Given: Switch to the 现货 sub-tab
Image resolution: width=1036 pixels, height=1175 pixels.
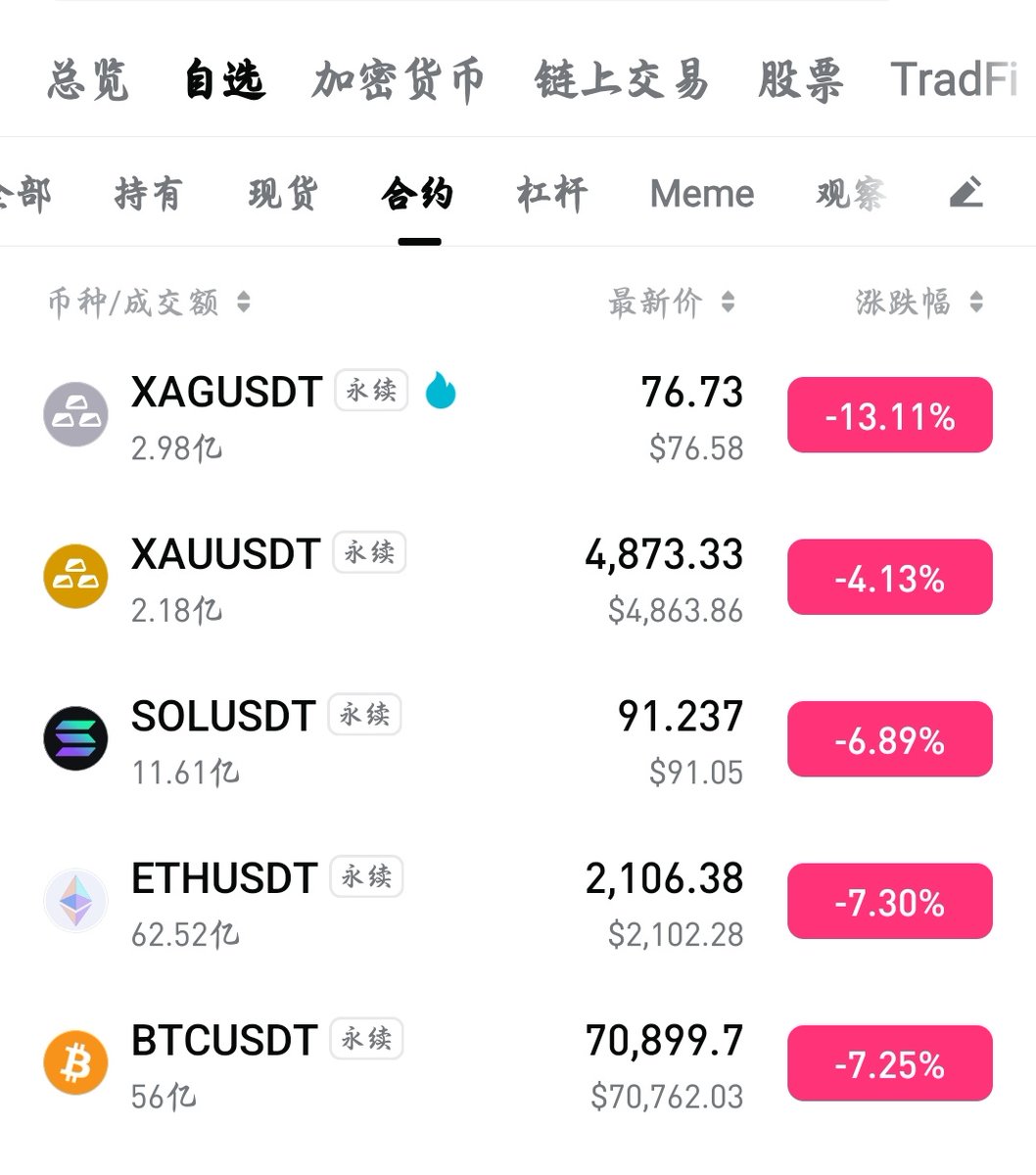Looking at the screenshot, I should (283, 194).
